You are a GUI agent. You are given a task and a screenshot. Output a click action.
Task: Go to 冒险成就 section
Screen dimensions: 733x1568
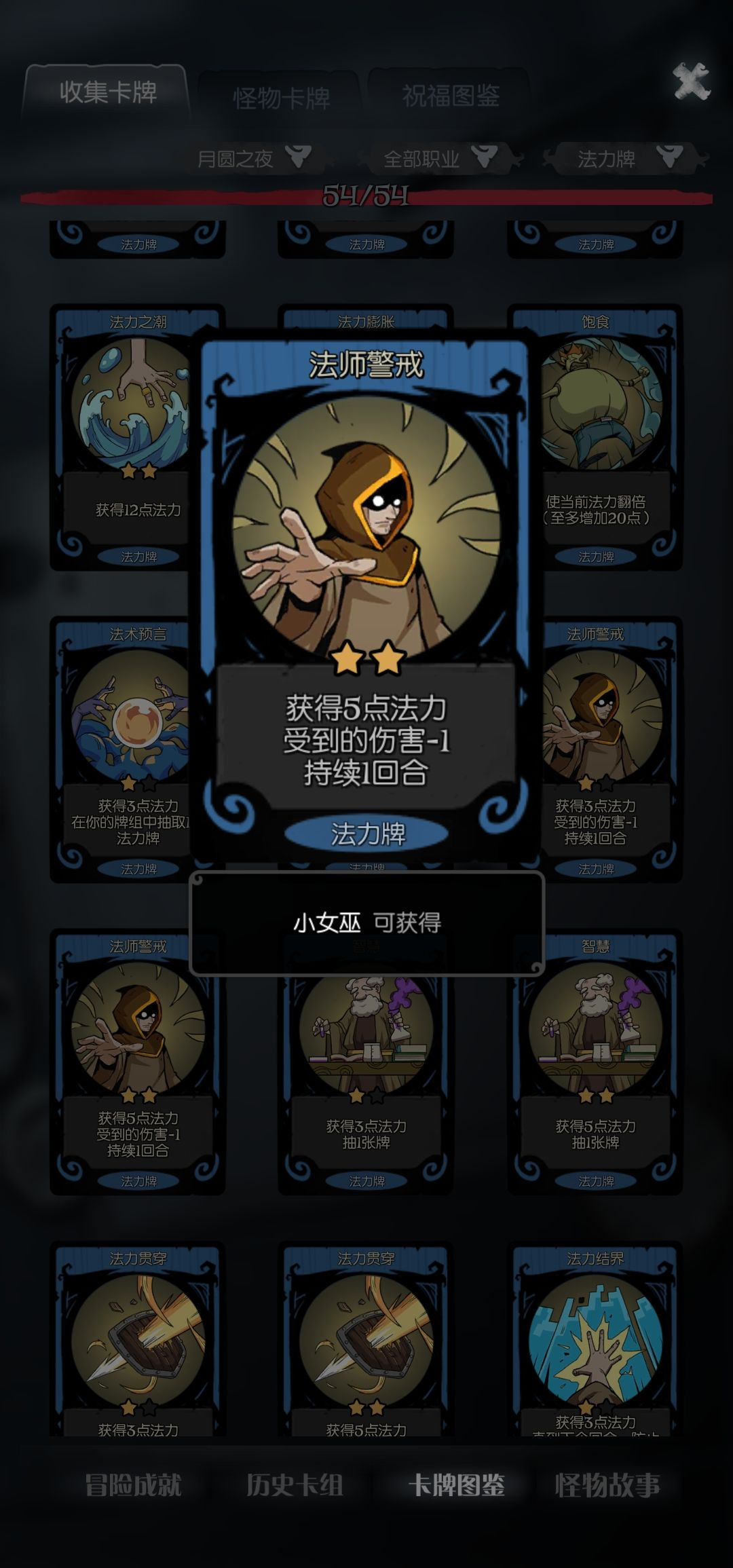(133, 1485)
